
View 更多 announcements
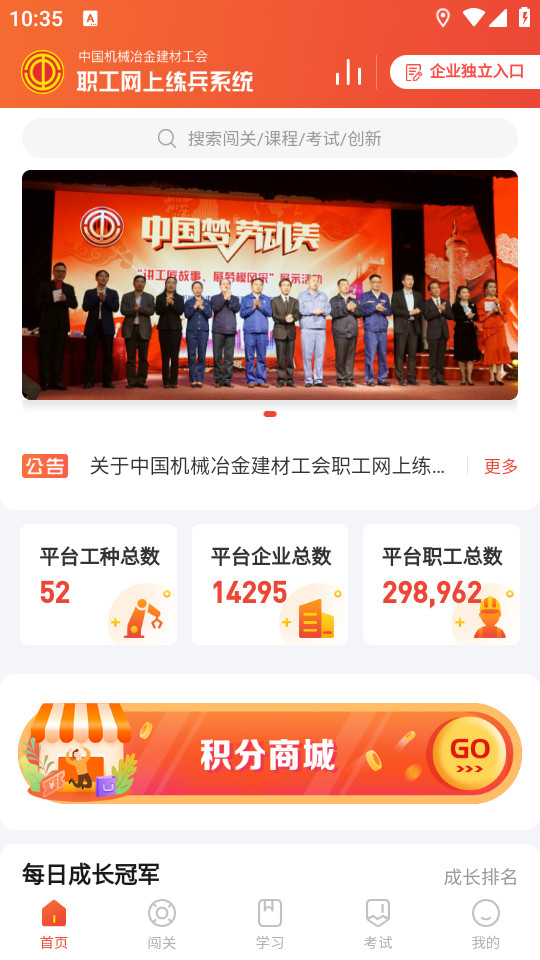click(501, 467)
